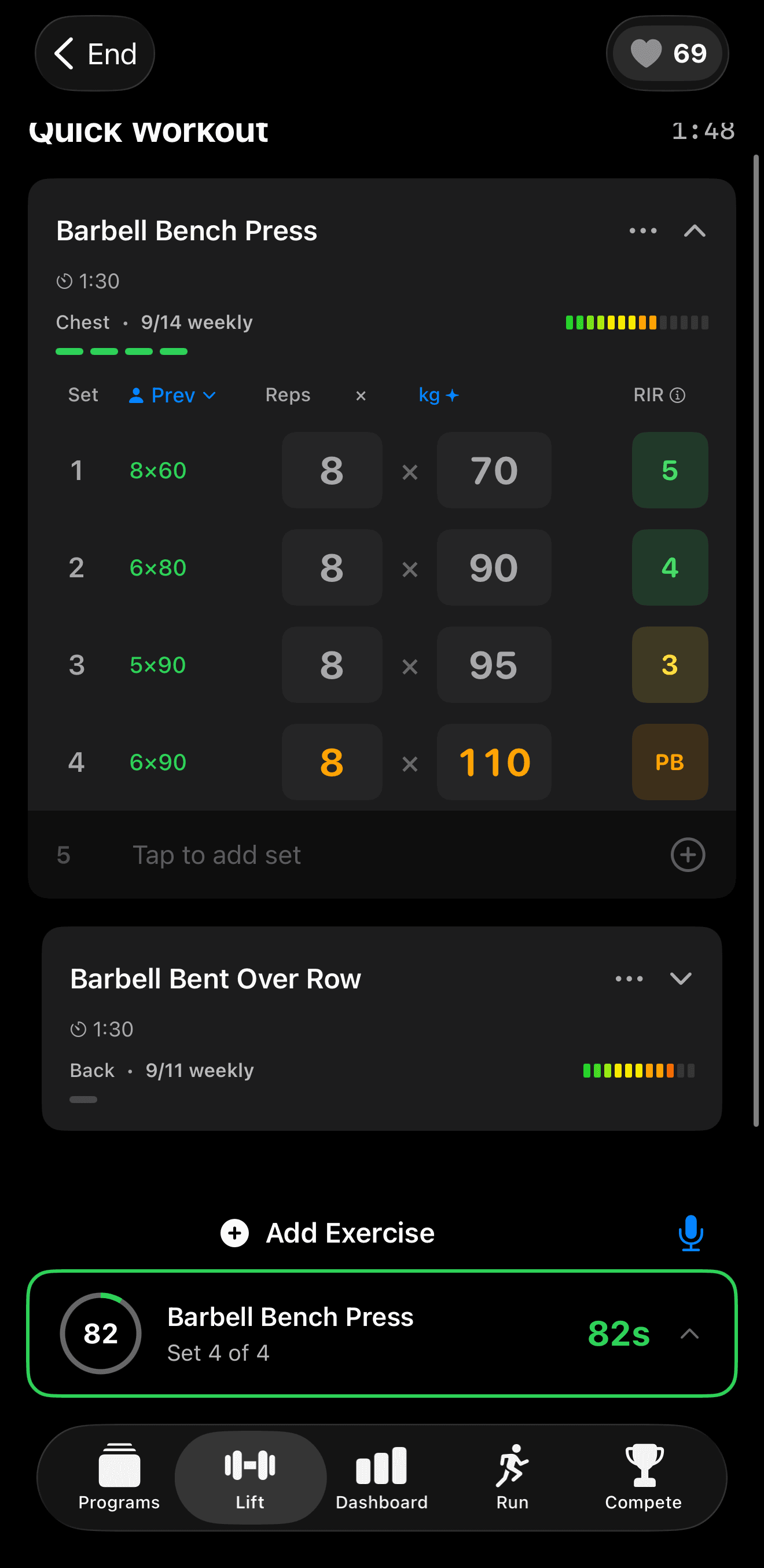View RIR info tooltip
764x1568 pixels.
677,395
